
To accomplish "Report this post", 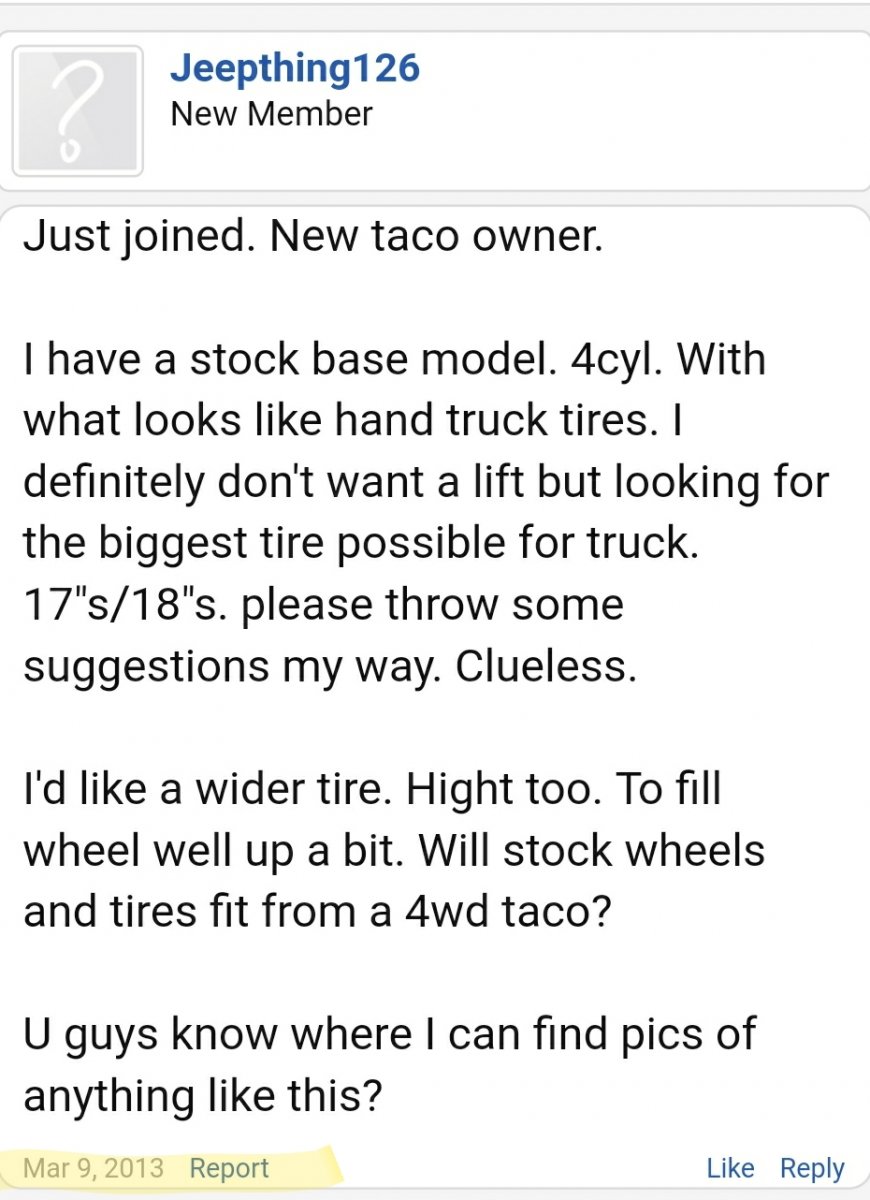I will [229, 1168].
